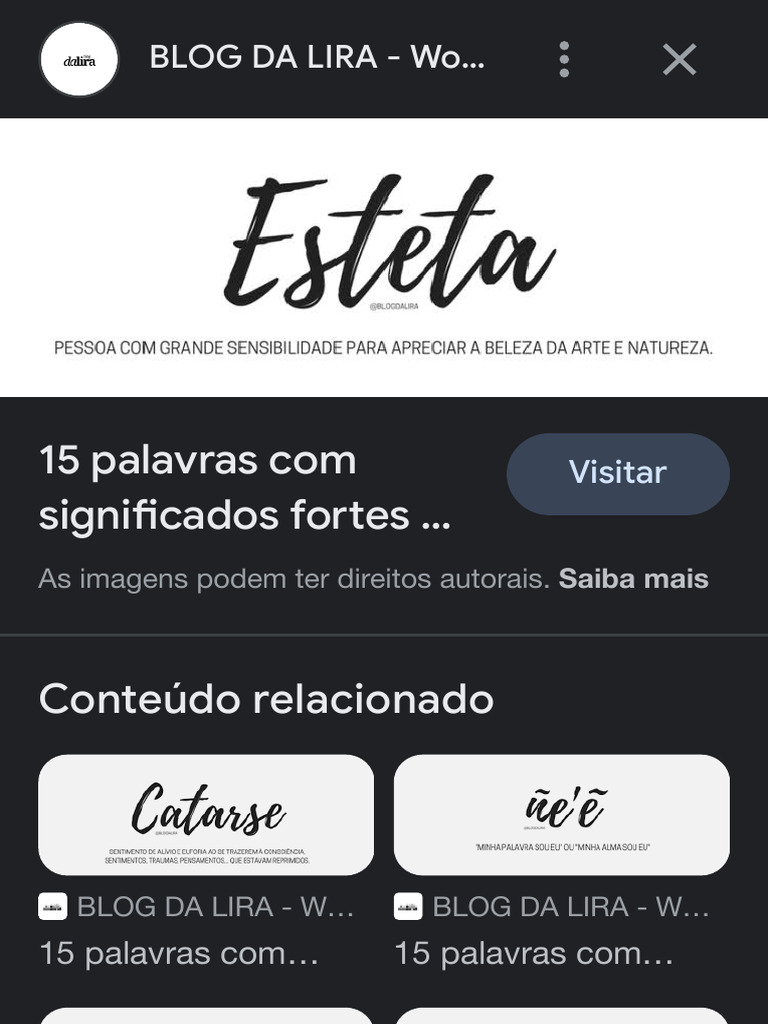The image size is (768, 1024).
Task: Tap the Visitar button
Action: (617, 473)
